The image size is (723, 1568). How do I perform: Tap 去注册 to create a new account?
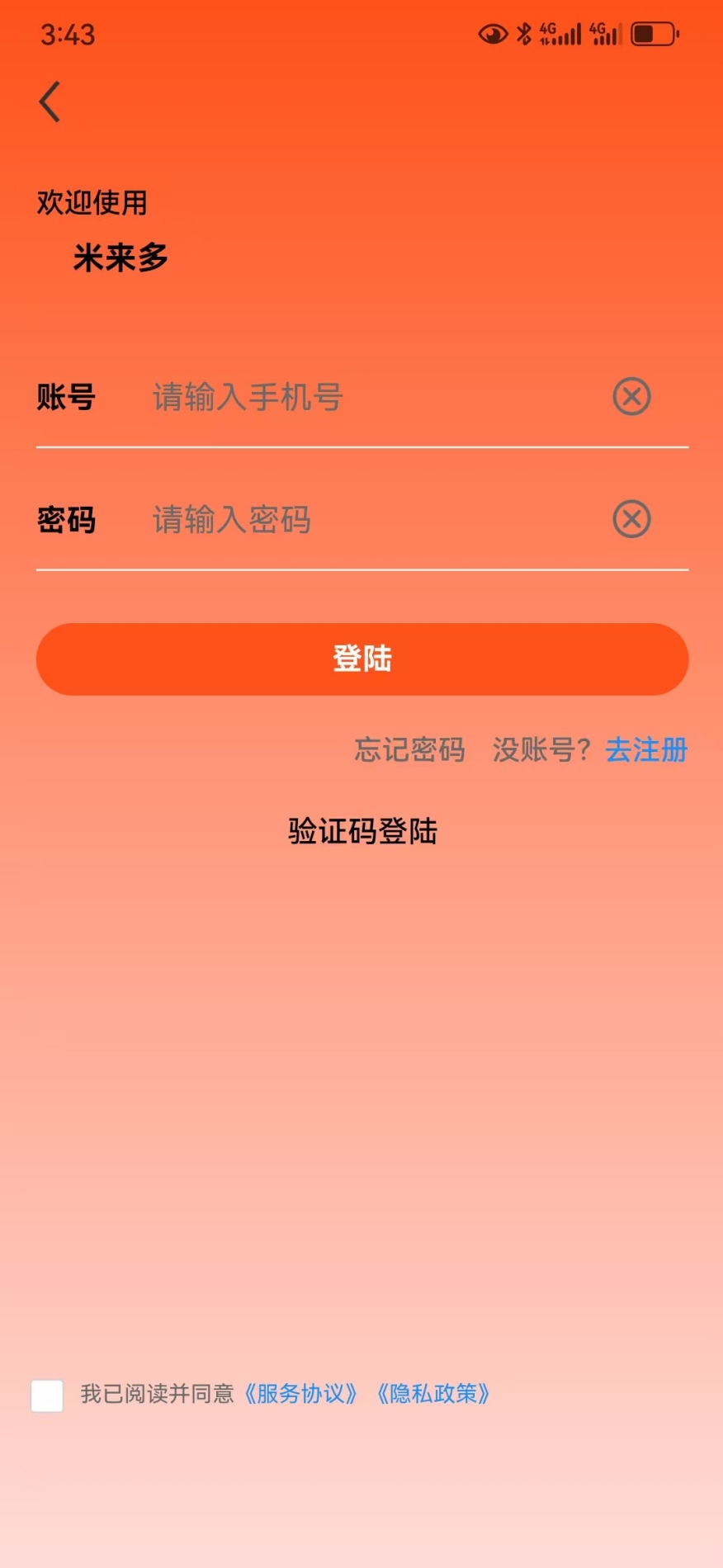click(x=646, y=750)
